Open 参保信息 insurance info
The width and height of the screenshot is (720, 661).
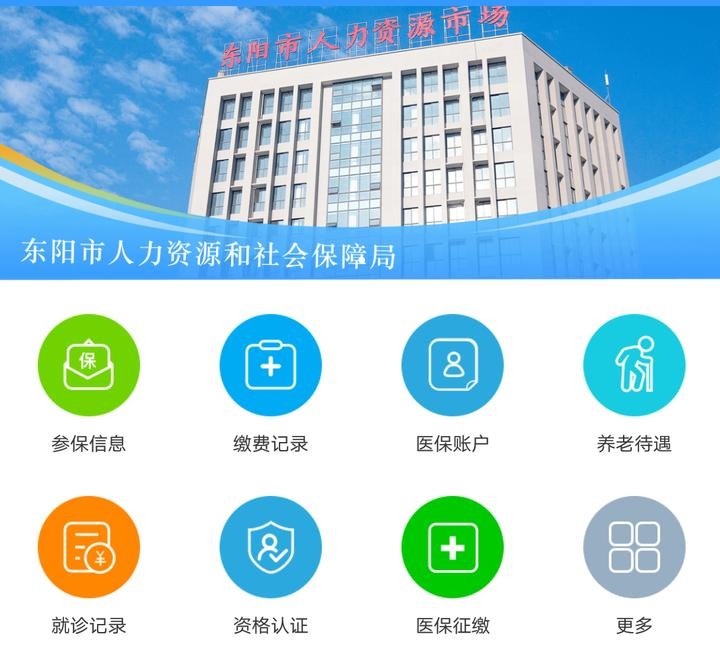[88, 366]
